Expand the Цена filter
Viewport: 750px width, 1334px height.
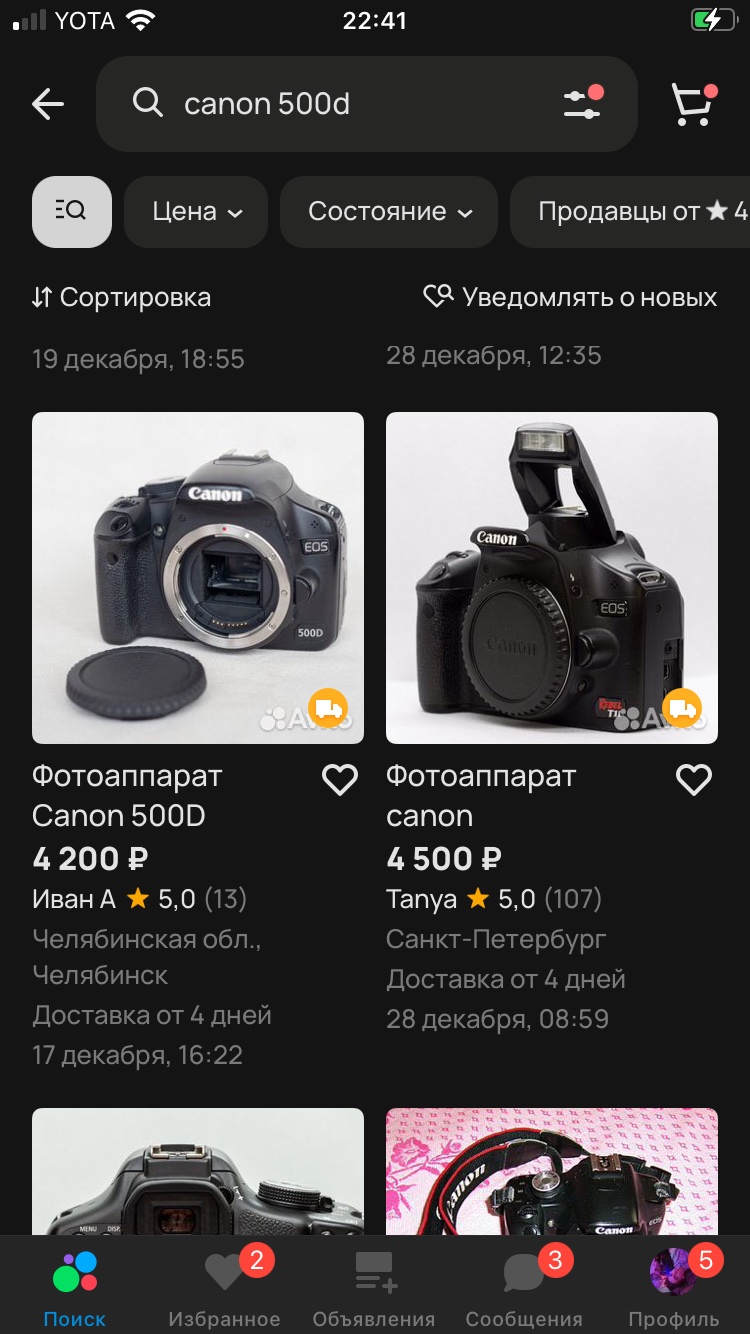196,211
